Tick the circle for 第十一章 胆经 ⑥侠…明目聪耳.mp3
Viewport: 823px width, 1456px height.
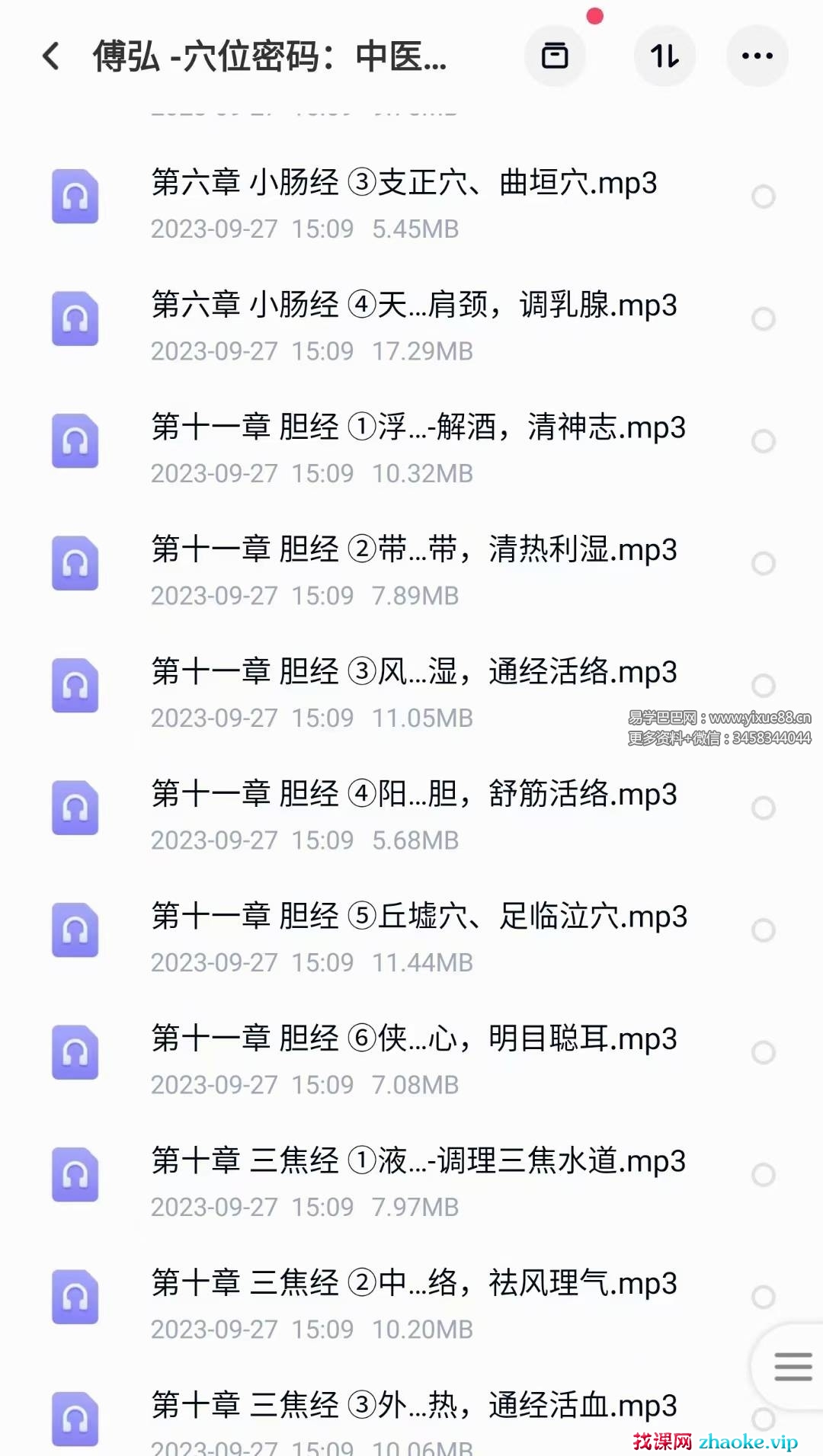pos(763,1053)
